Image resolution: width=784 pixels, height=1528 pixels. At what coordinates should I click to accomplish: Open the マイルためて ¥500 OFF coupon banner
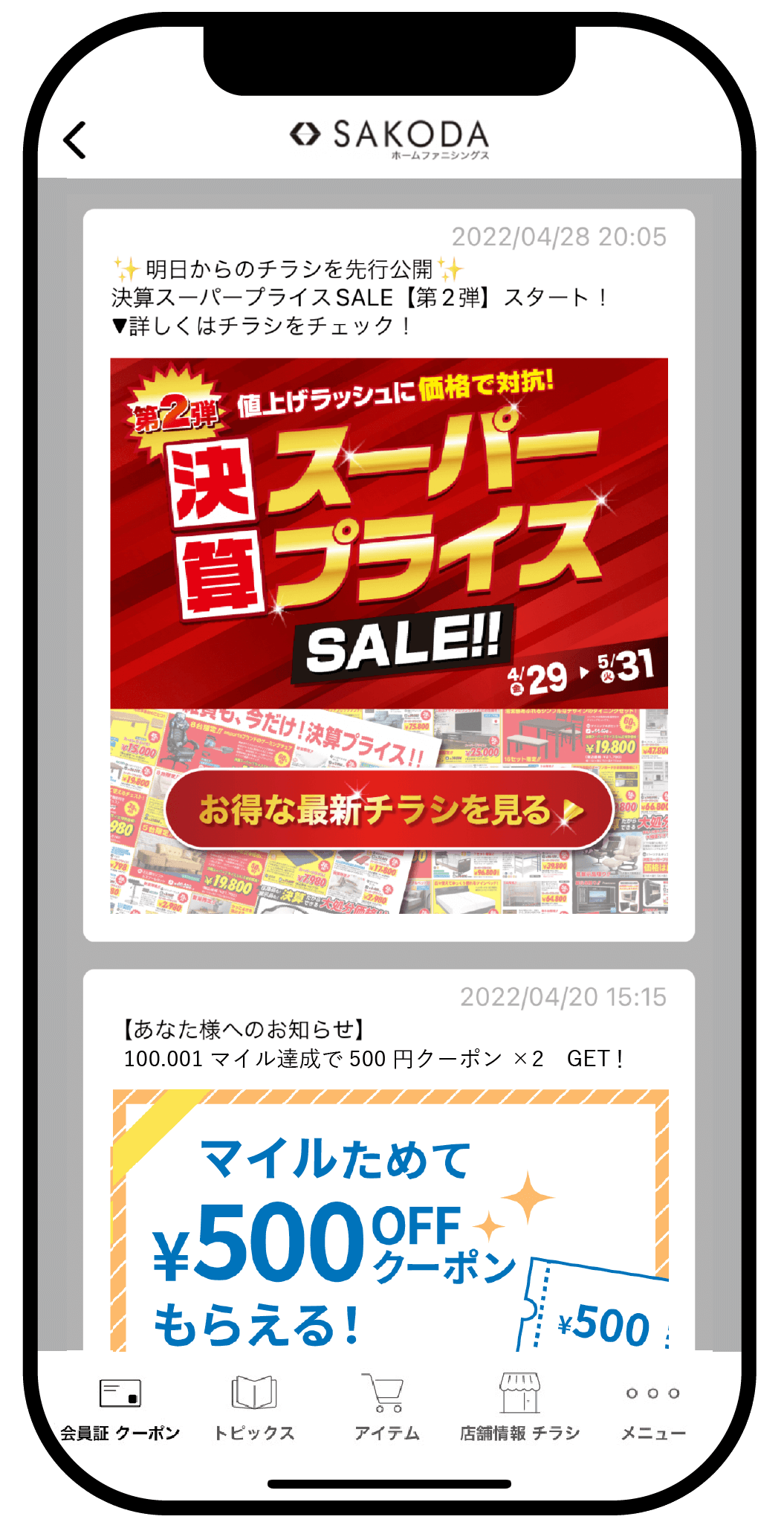click(x=390, y=1219)
